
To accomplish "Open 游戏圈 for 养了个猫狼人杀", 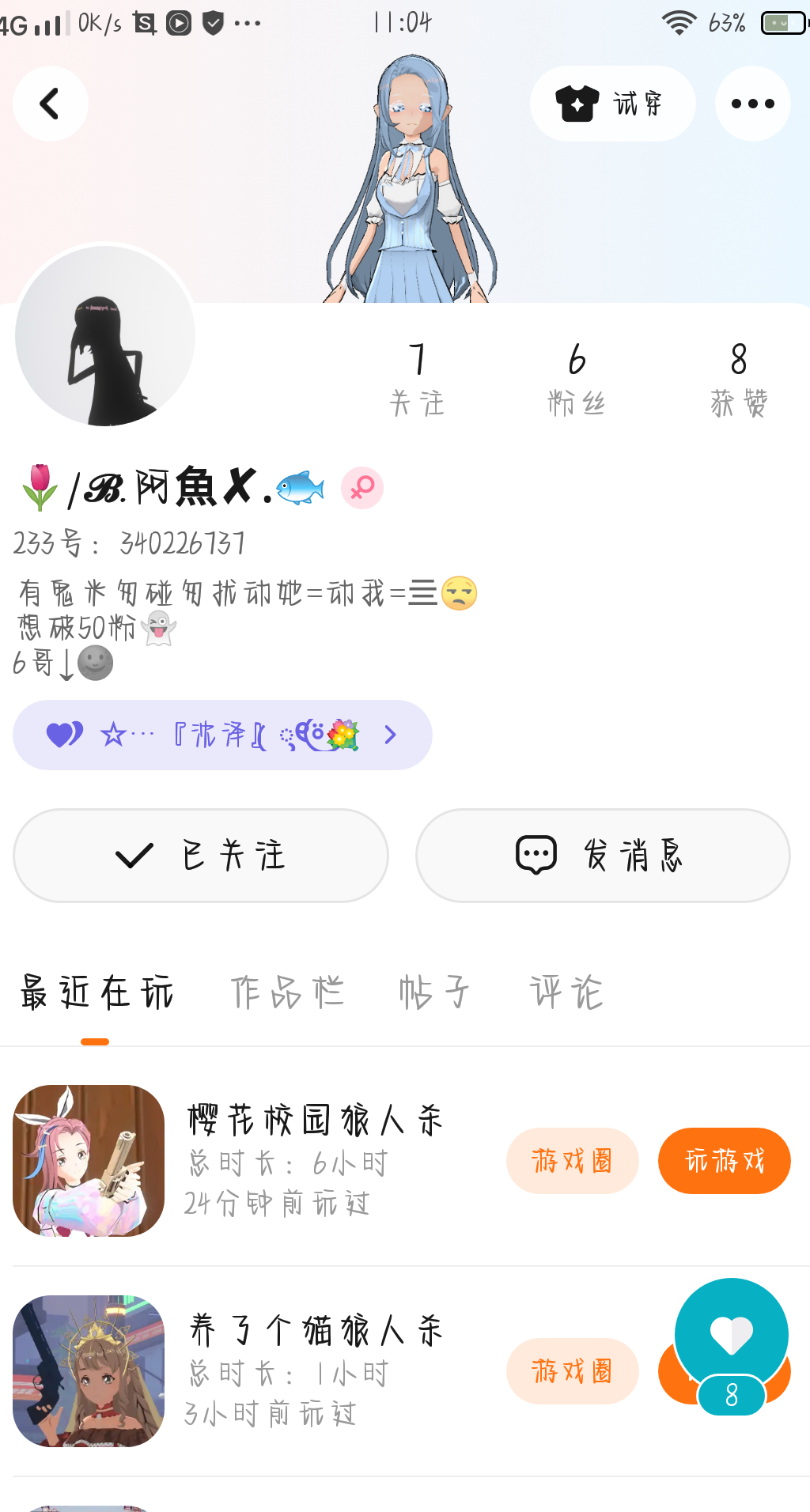I will tap(572, 1371).
